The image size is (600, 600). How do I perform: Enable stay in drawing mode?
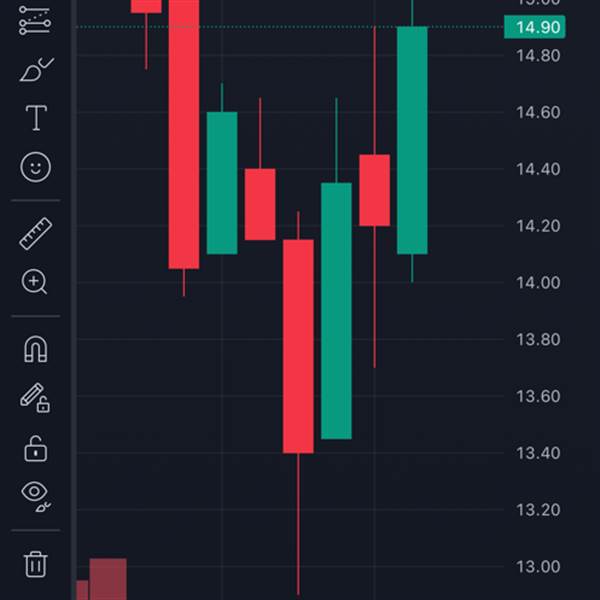[x=36, y=398]
